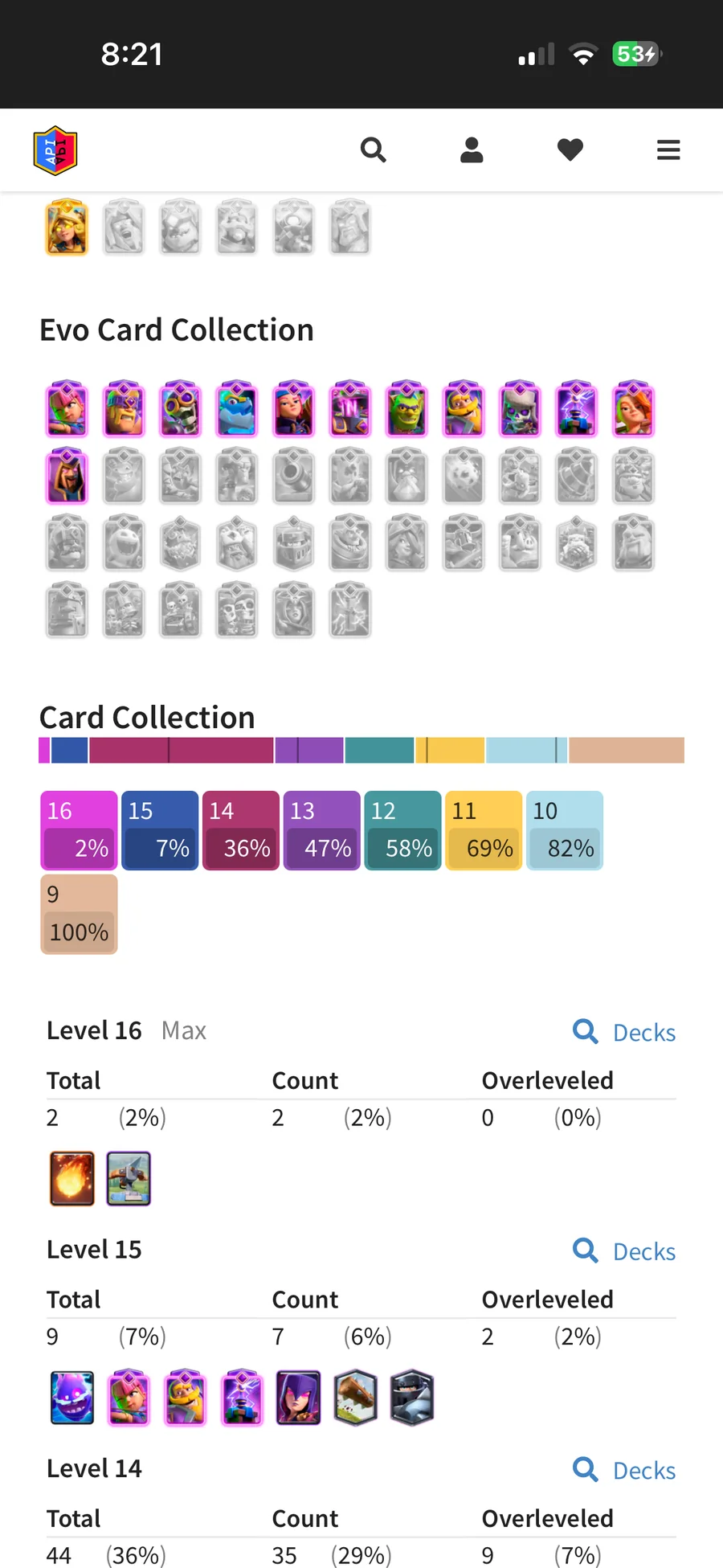Select the level 9 collection tile
This screenshot has height=1568, width=723.
coord(79,915)
